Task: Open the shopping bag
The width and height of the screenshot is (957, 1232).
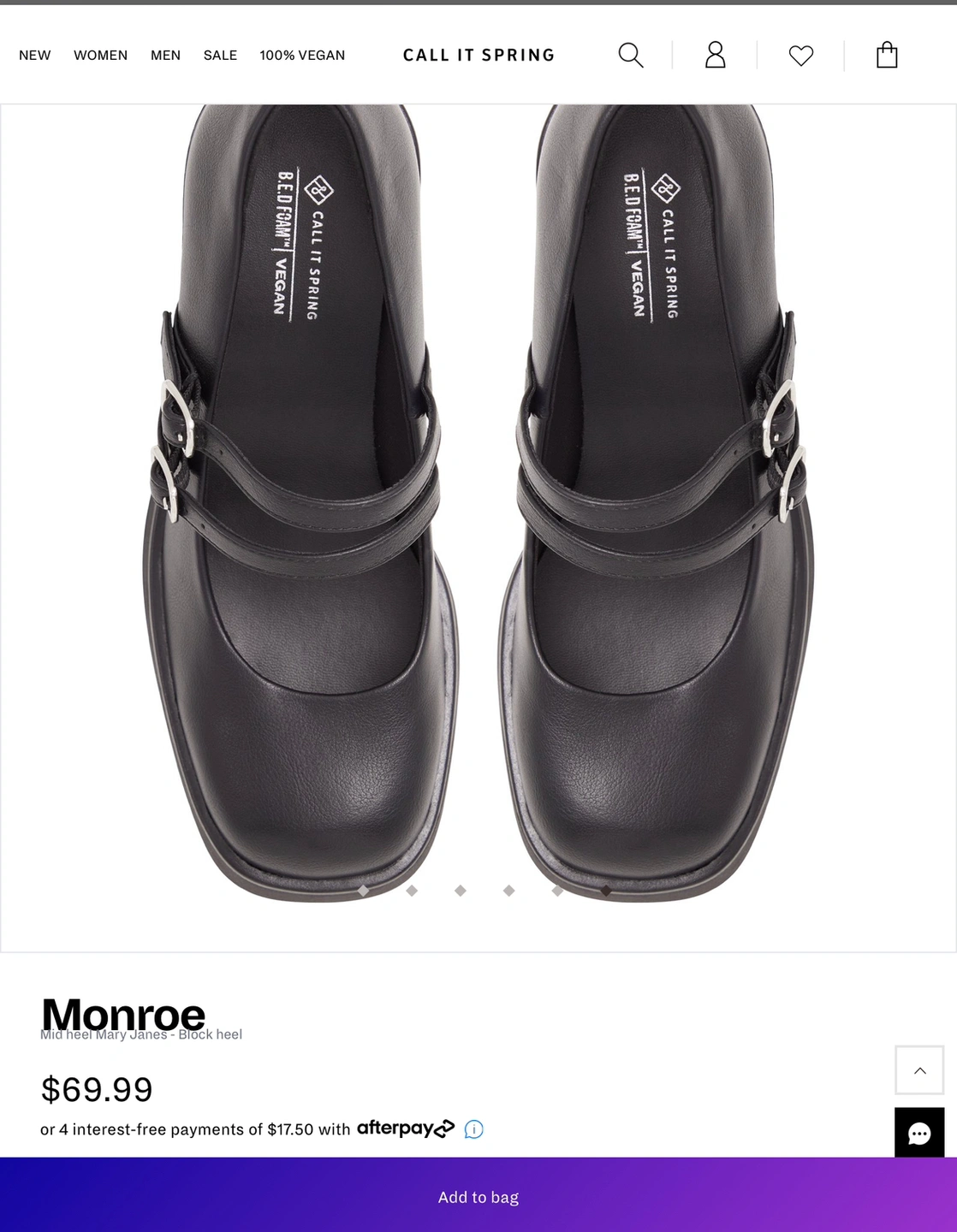Action: [x=887, y=56]
